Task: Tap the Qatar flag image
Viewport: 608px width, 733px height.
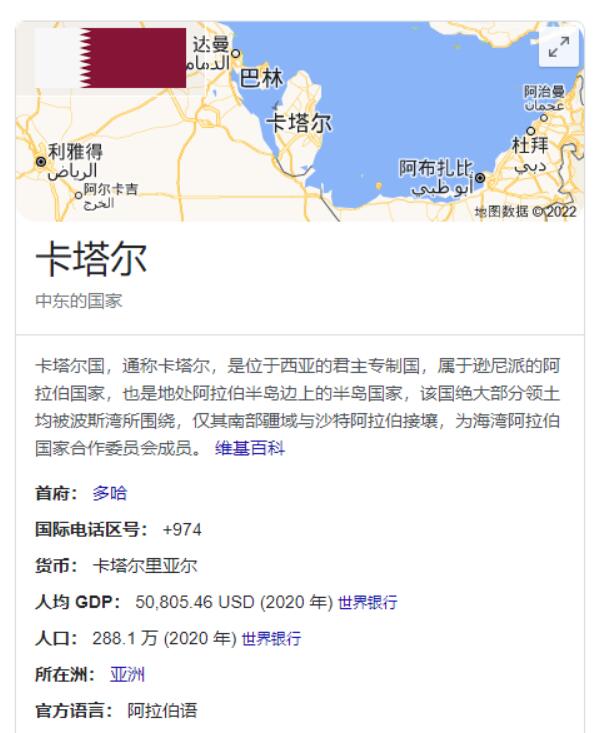Action: point(110,56)
